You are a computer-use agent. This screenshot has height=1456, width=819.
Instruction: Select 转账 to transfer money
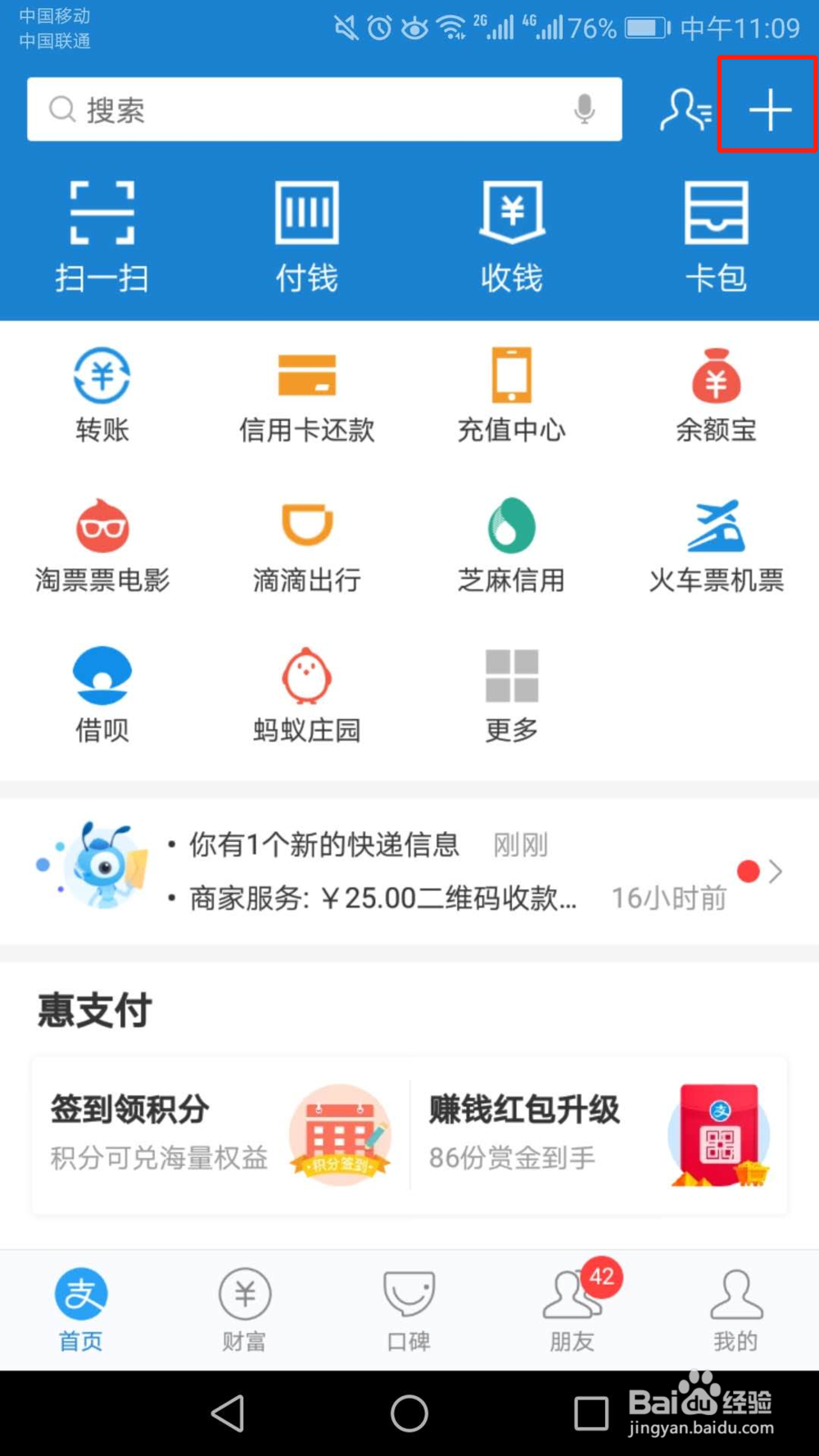tap(102, 393)
